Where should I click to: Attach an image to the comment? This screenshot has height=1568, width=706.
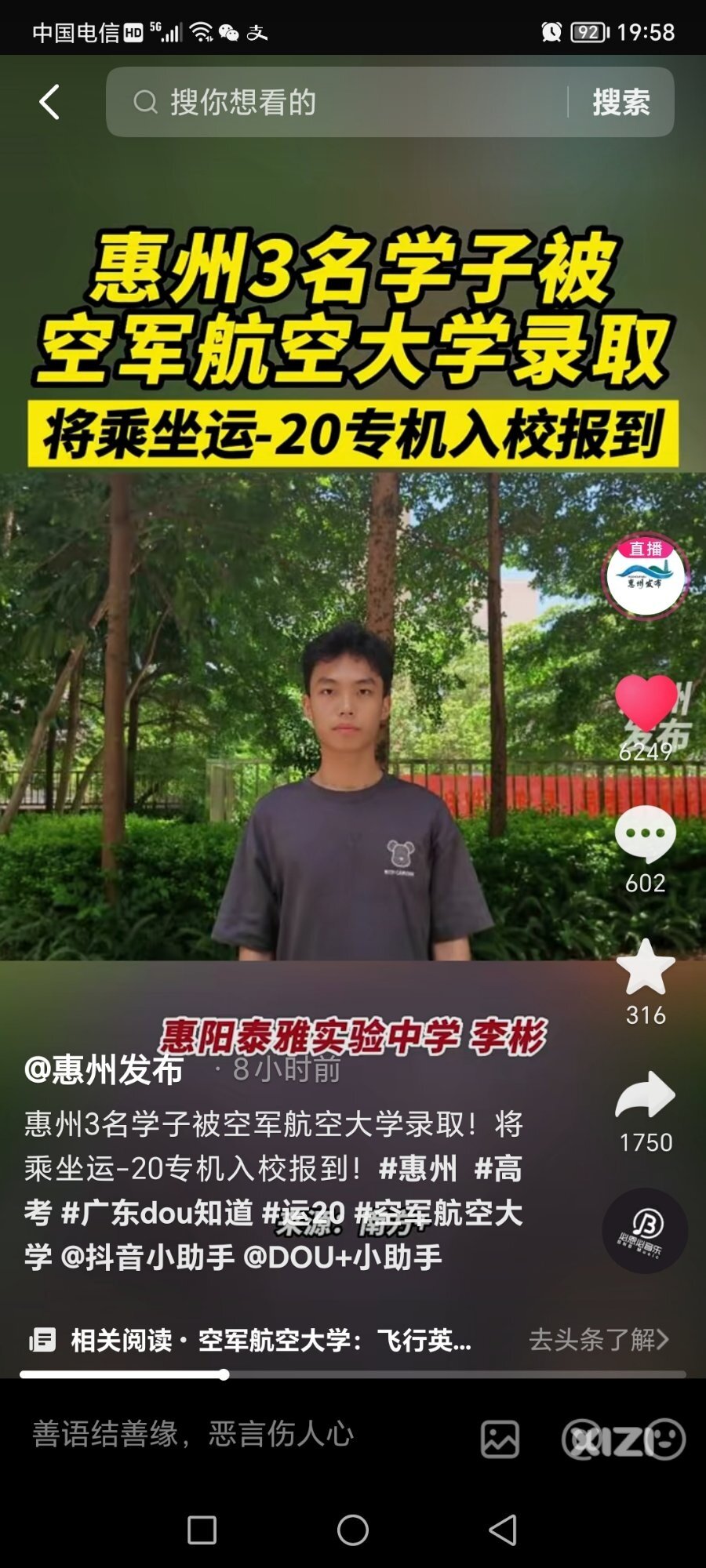coord(500,1439)
